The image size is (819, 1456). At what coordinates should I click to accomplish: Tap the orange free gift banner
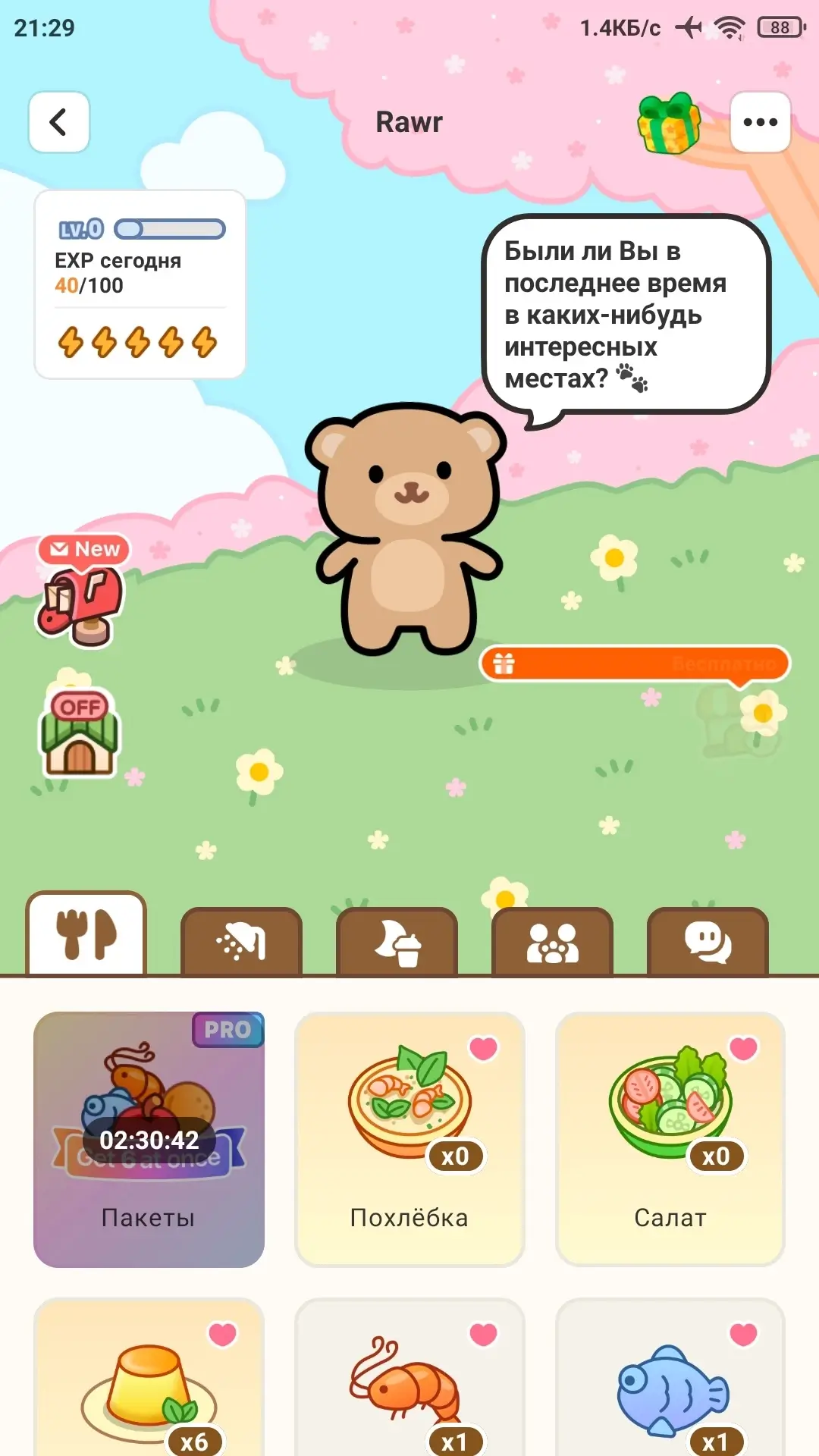(x=635, y=664)
